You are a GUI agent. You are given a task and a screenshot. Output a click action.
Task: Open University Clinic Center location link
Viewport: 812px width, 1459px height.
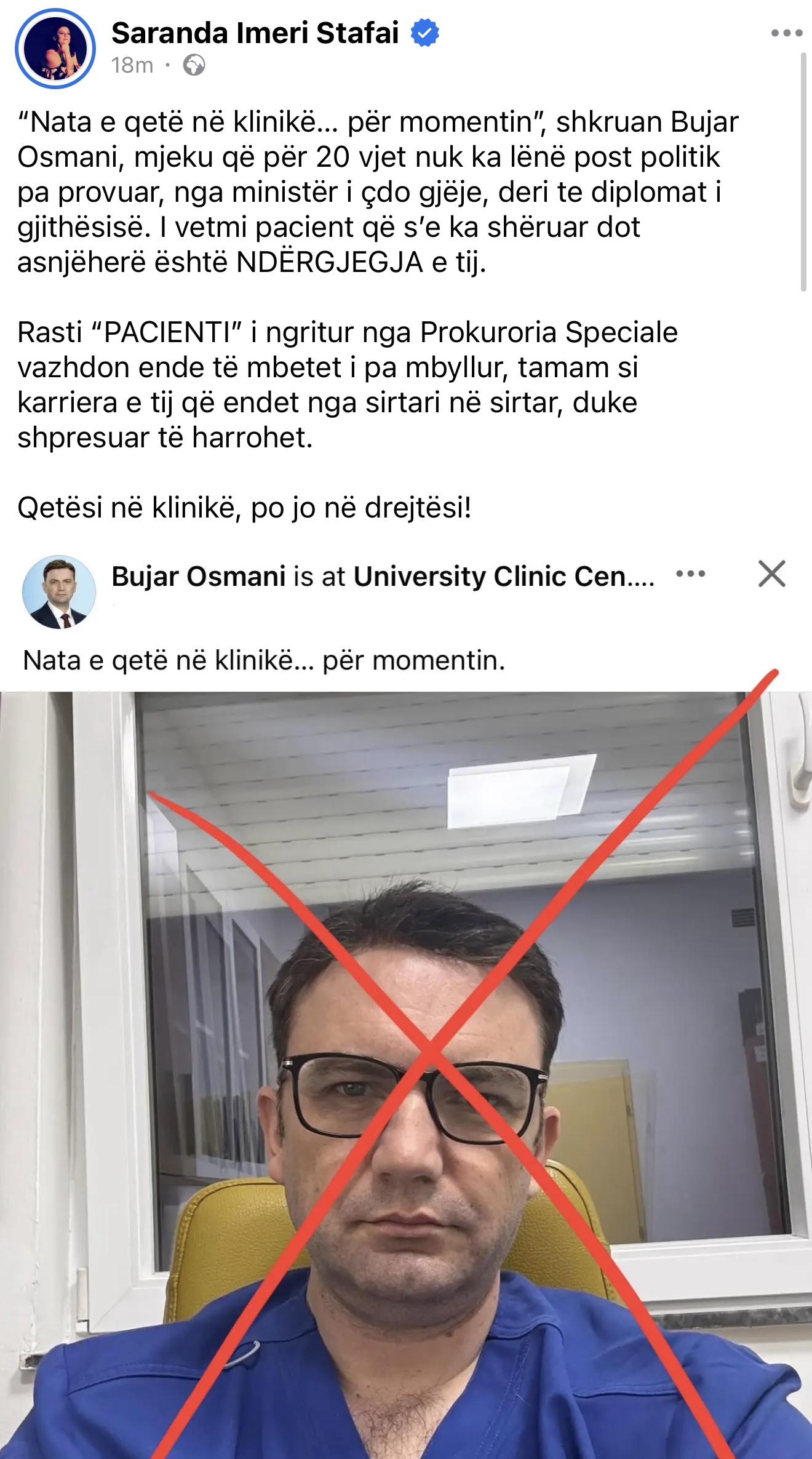[503, 577]
